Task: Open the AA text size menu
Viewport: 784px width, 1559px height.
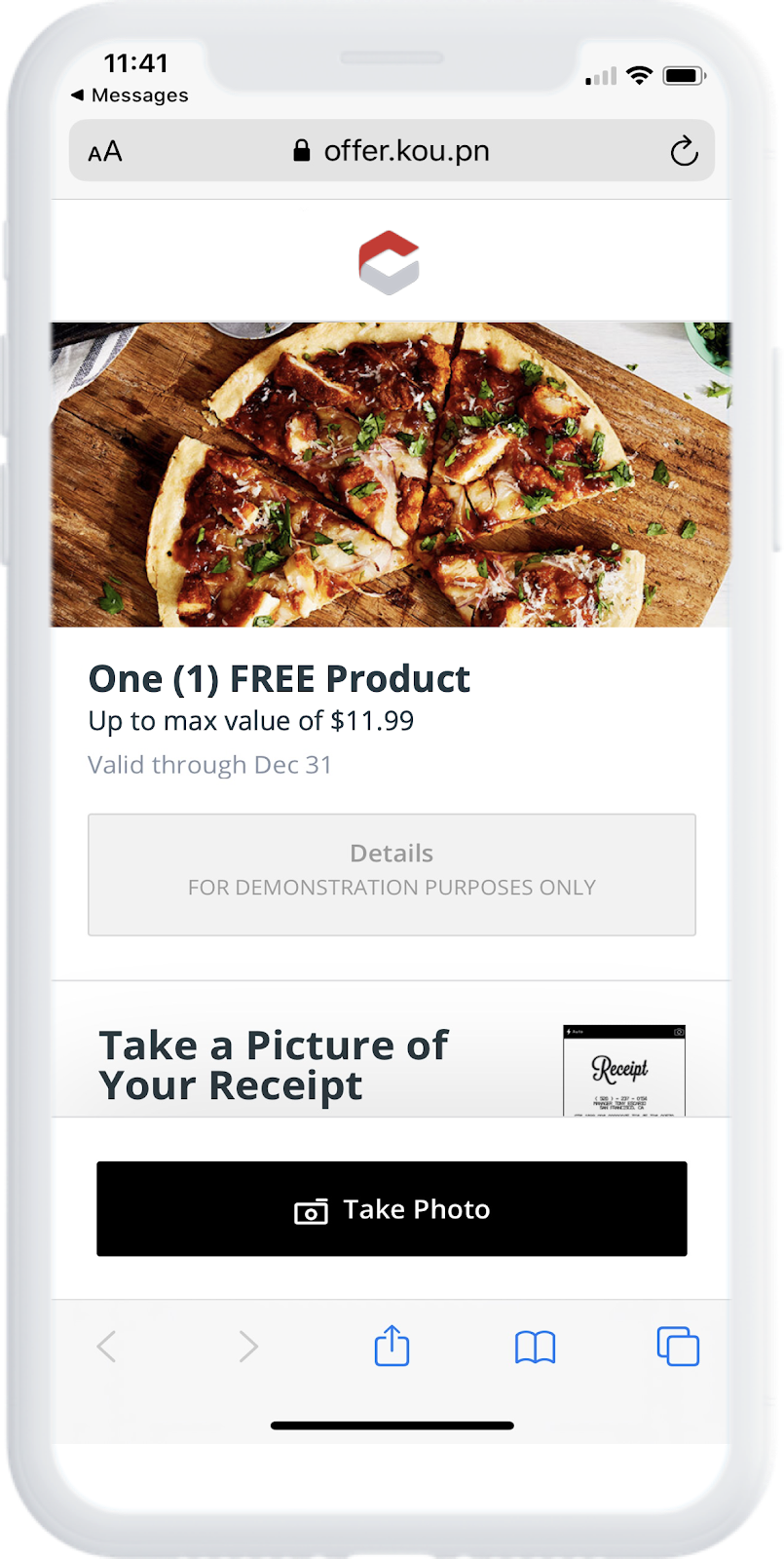Action: click(x=105, y=152)
